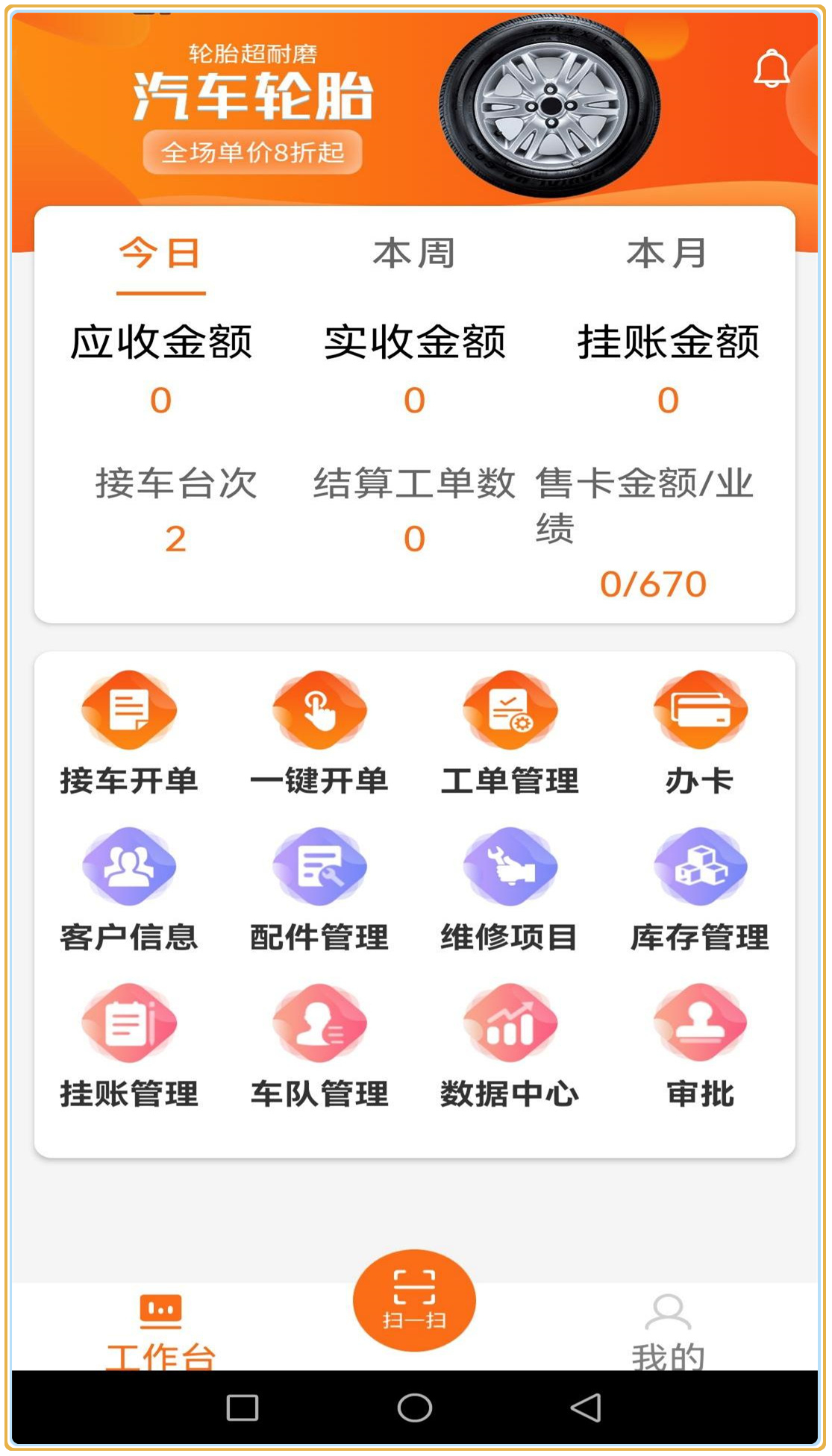Go to 工单管理
Screen dimensions: 832x1456
510,733
